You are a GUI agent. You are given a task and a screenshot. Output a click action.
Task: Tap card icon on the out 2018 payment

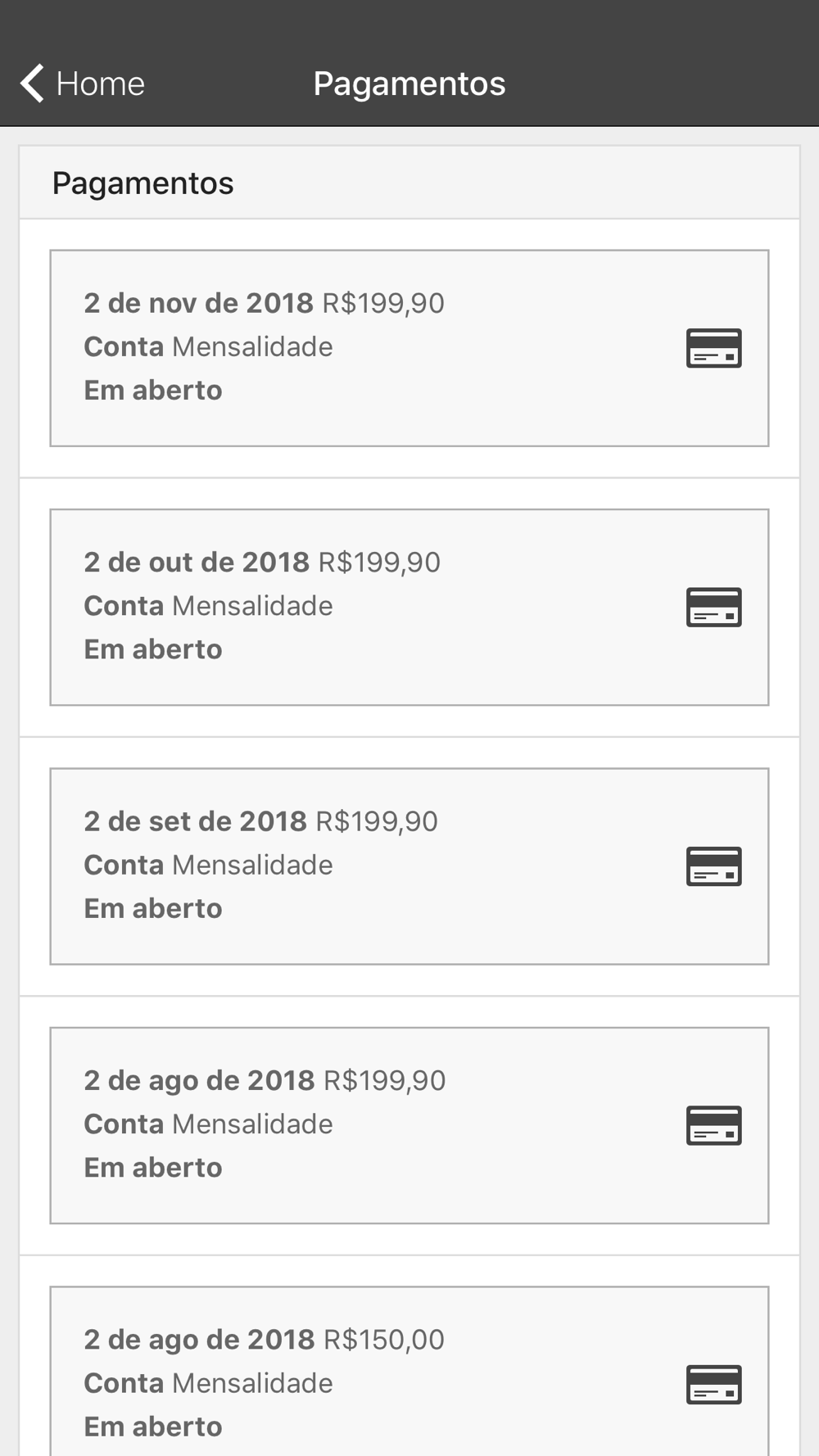[x=713, y=607]
